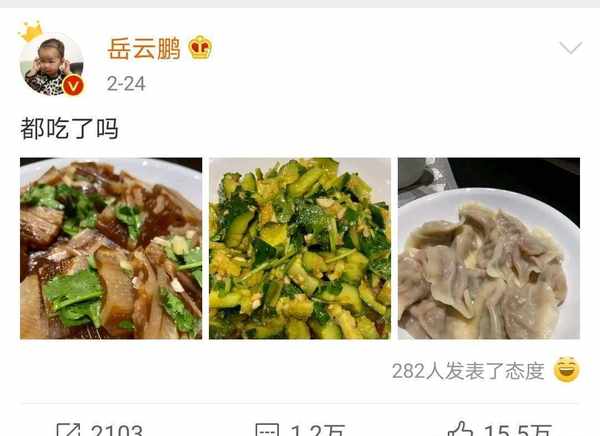The width and height of the screenshot is (600, 436).
Task: Open 岳云鹏's profile avatar
Action: (50, 63)
